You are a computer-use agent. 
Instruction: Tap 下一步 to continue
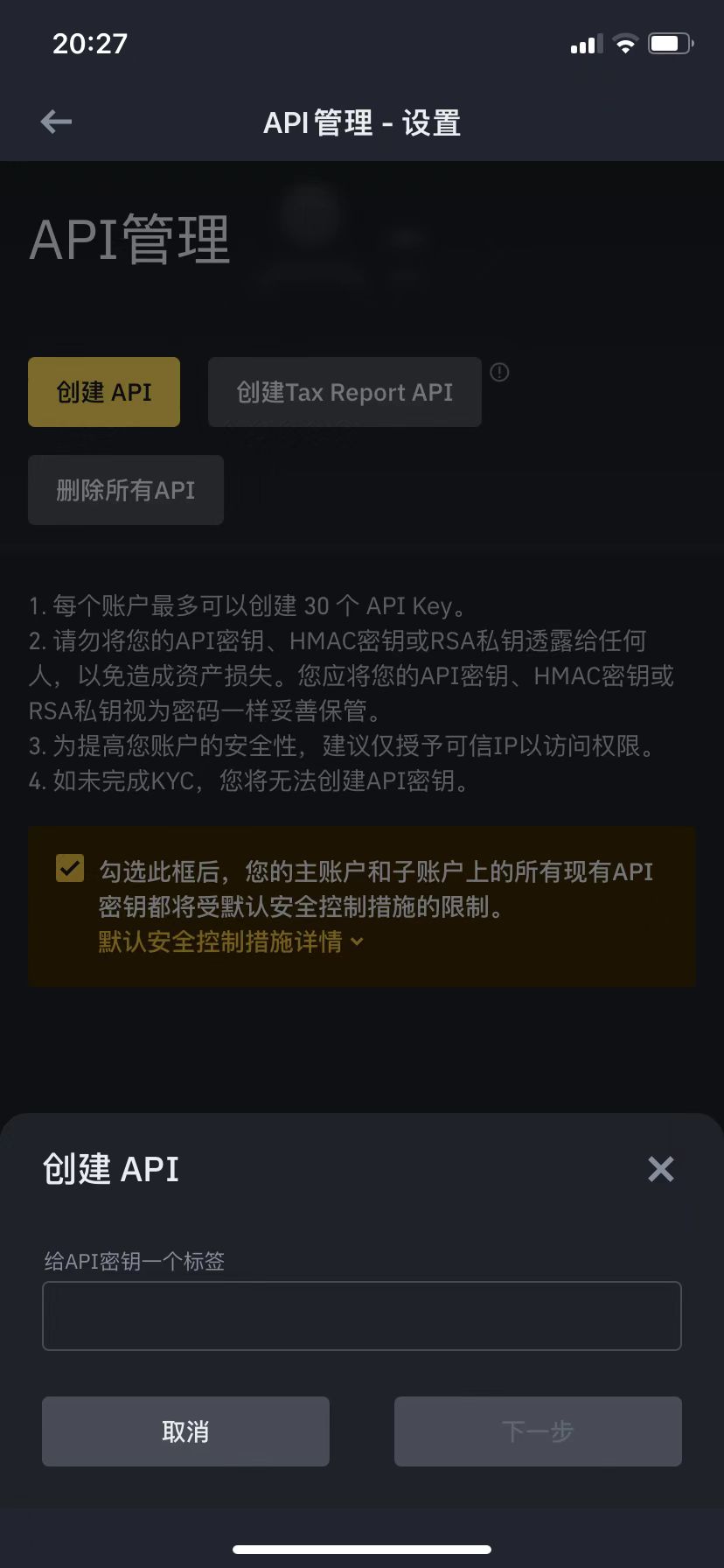click(x=537, y=1431)
